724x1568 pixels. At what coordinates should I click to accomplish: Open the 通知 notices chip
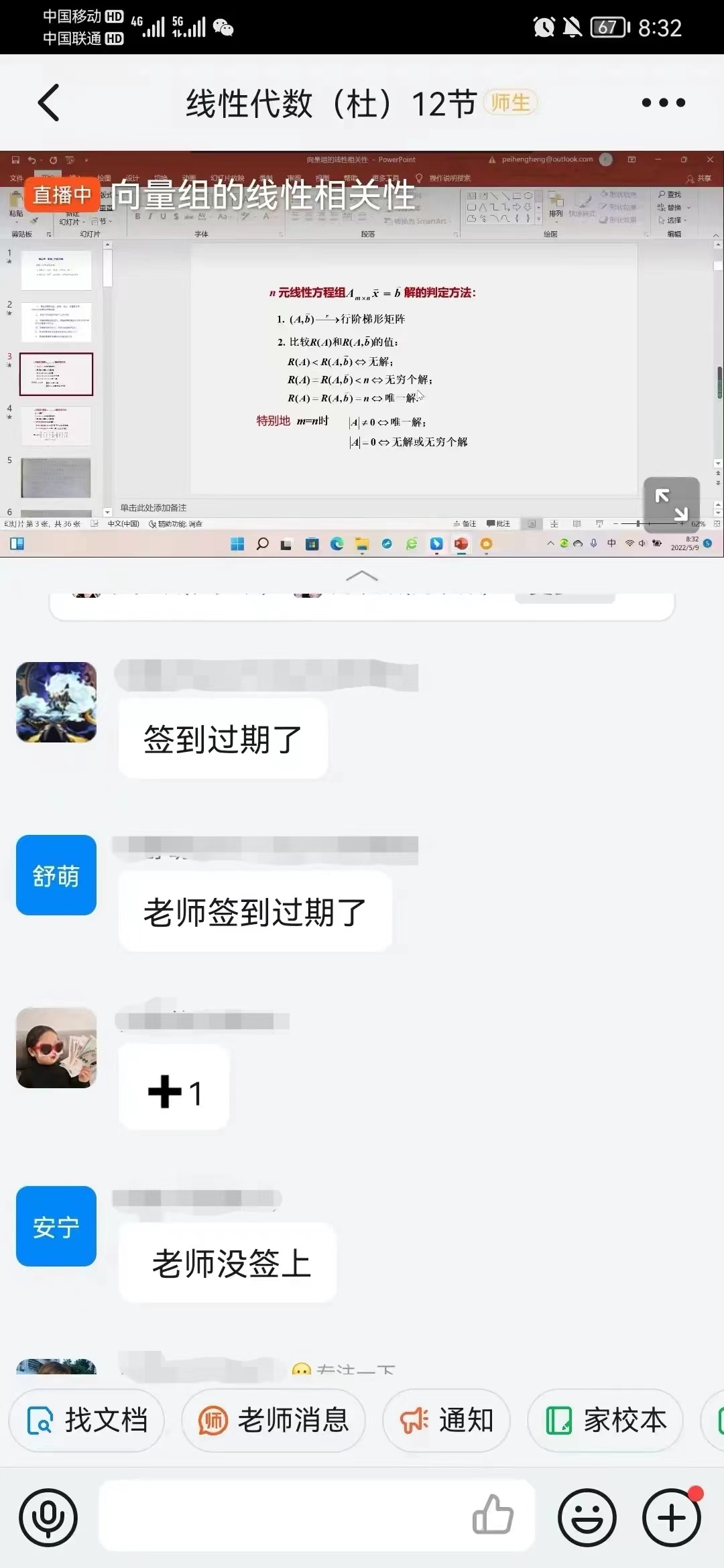[446, 1420]
